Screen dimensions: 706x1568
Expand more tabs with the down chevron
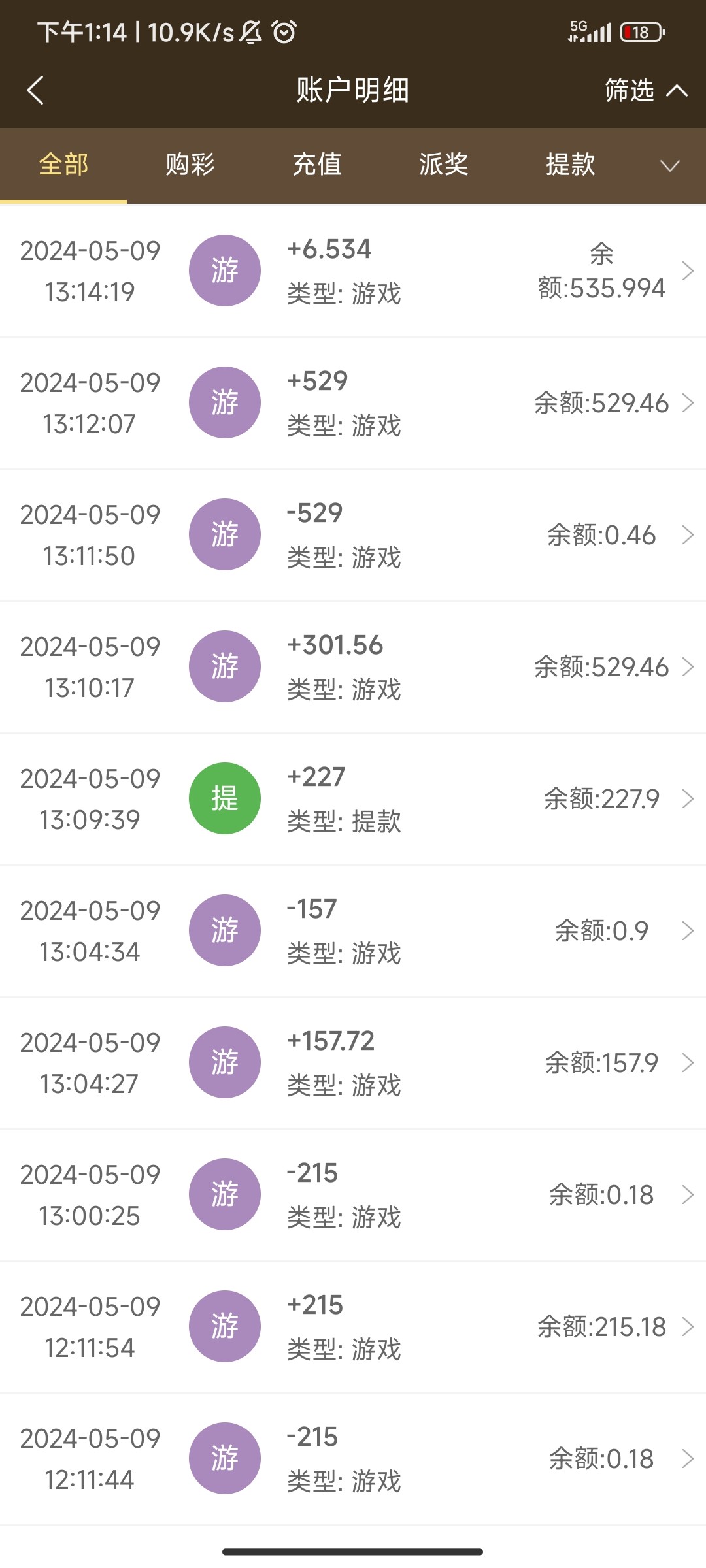(669, 165)
